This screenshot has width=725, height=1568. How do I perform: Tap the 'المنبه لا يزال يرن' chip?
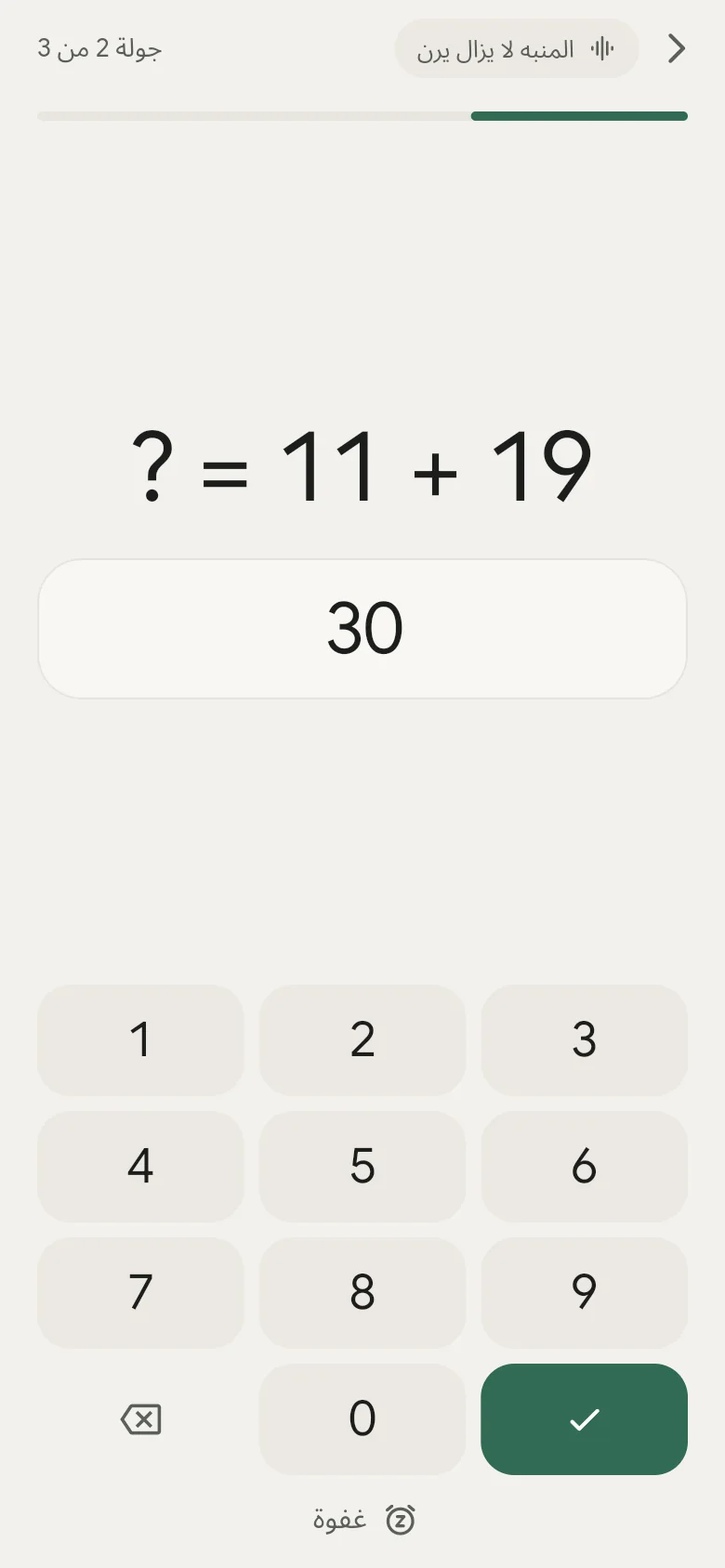517,48
